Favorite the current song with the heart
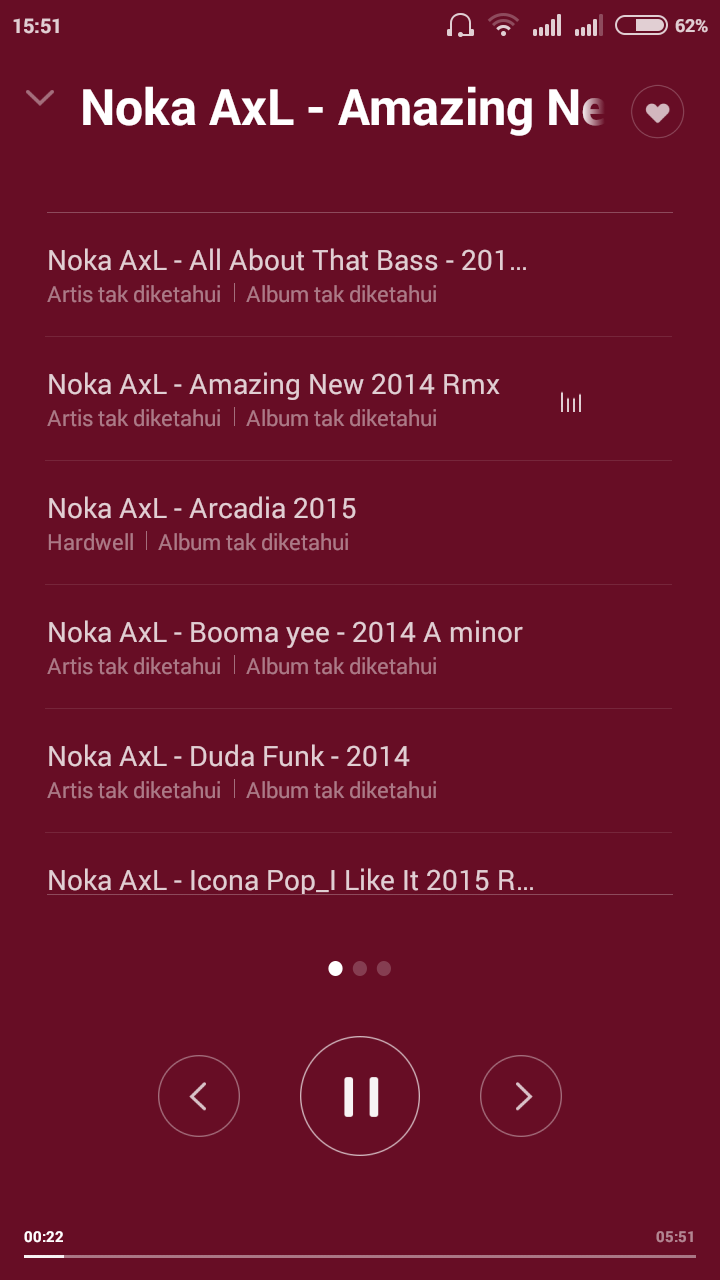 pyautogui.click(x=657, y=113)
